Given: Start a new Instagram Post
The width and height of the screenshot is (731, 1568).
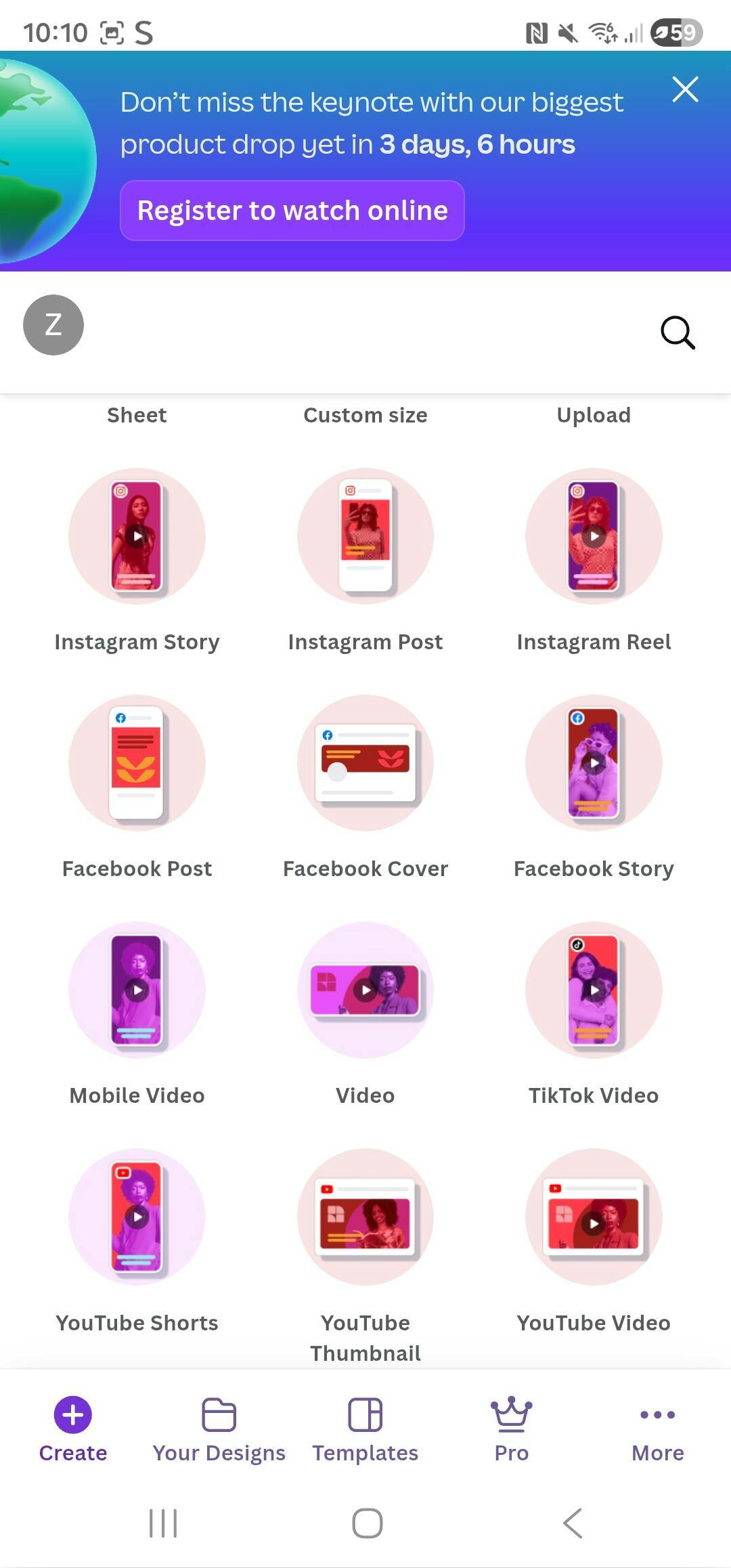Looking at the screenshot, I should pos(365,536).
